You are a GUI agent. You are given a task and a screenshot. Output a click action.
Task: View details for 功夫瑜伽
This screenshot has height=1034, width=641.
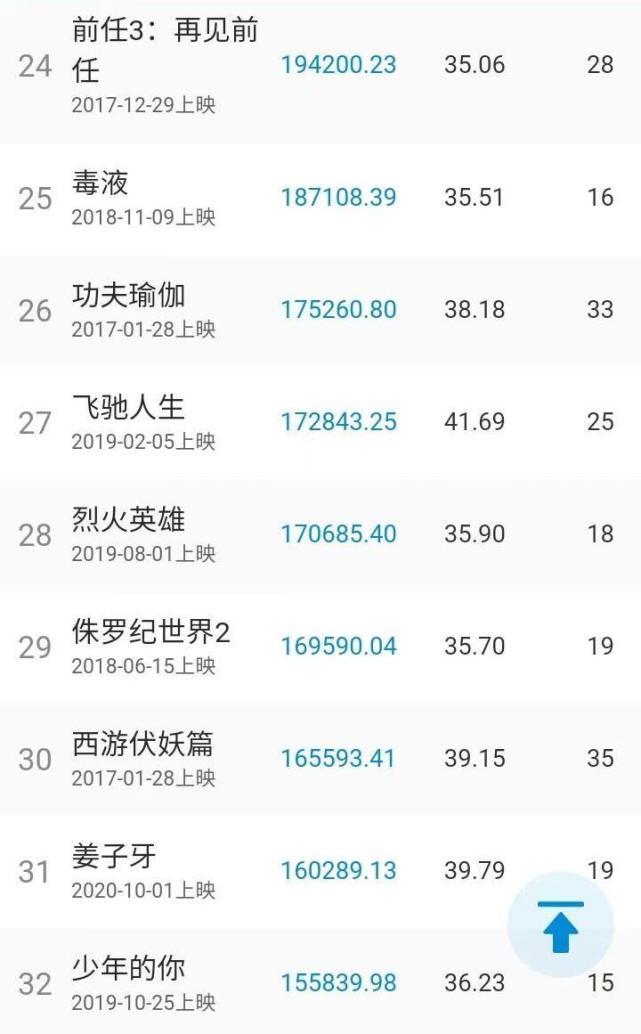click(x=129, y=296)
